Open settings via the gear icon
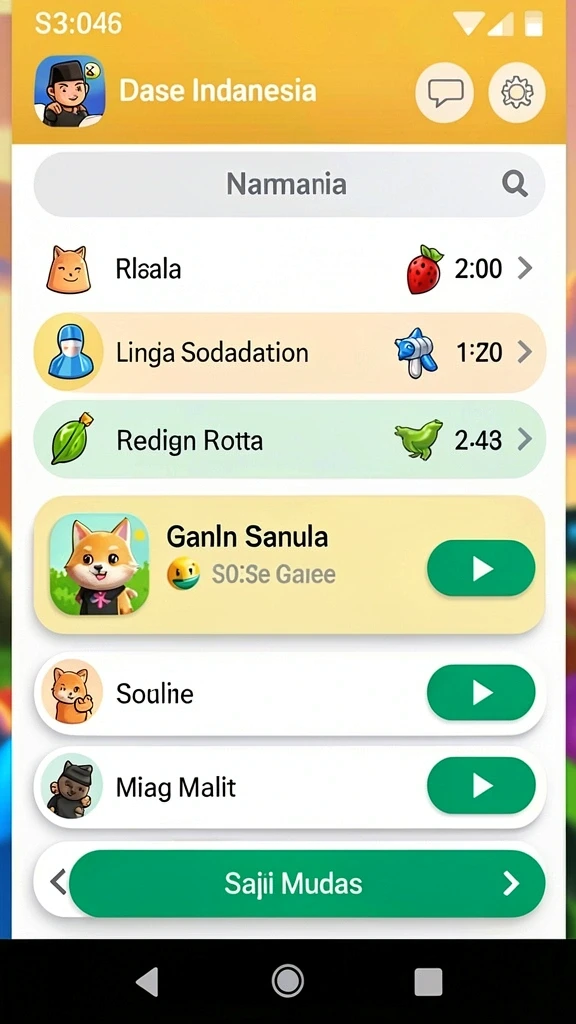576x1024 pixels. pyautogui.click(x=517, y=92)
